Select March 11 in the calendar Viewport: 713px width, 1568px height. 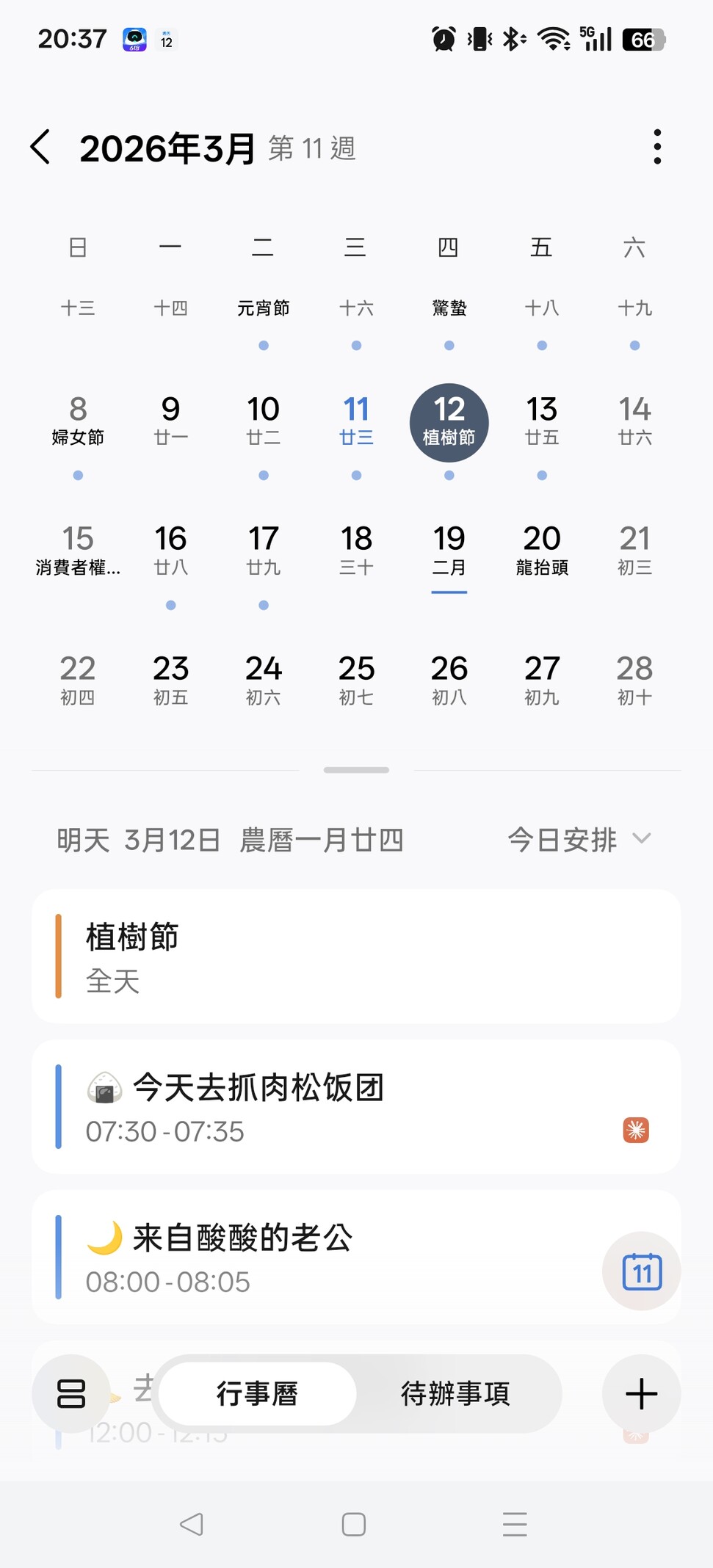coord(356,421)
